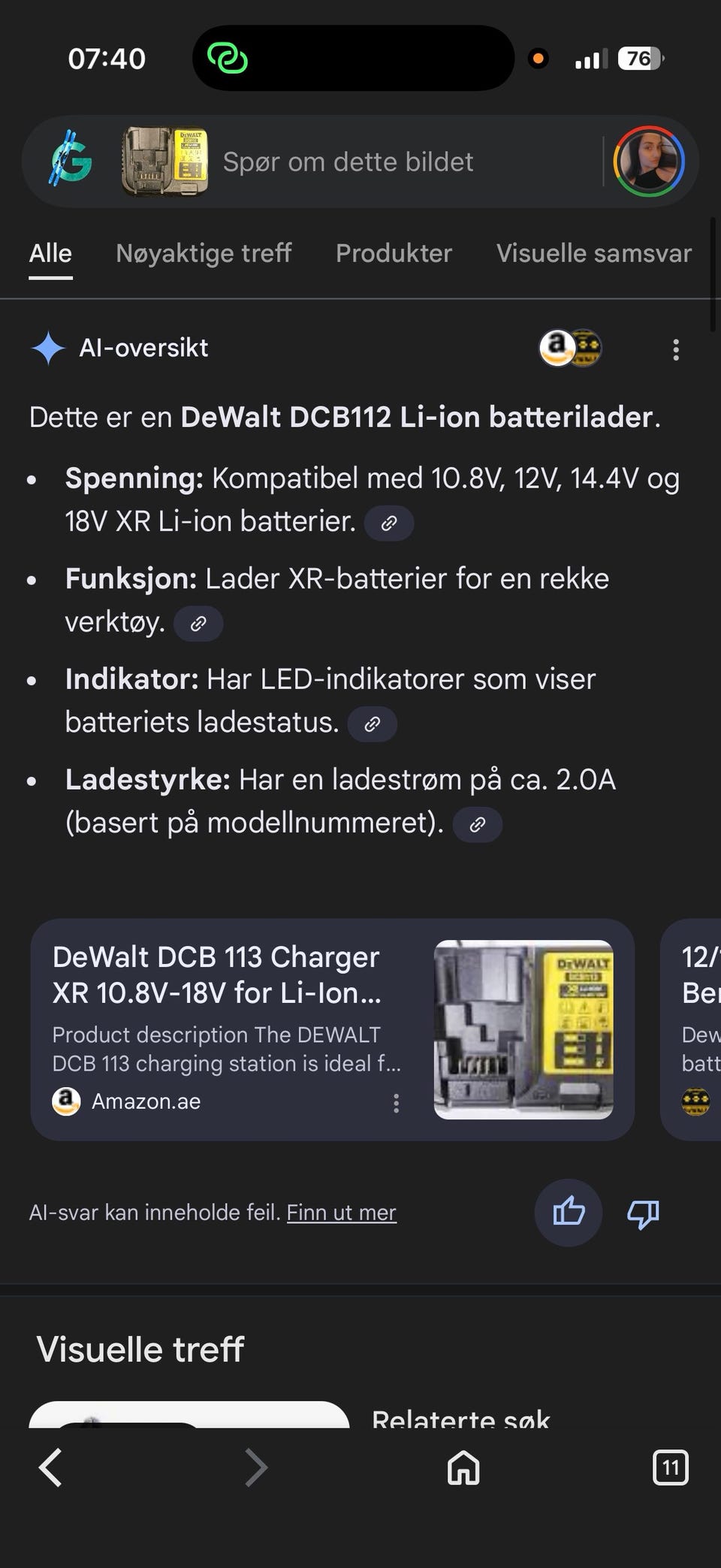This screenshot has height=1568, width=721.
Task: Open the source link after Indikator
Action: point(372,724)
